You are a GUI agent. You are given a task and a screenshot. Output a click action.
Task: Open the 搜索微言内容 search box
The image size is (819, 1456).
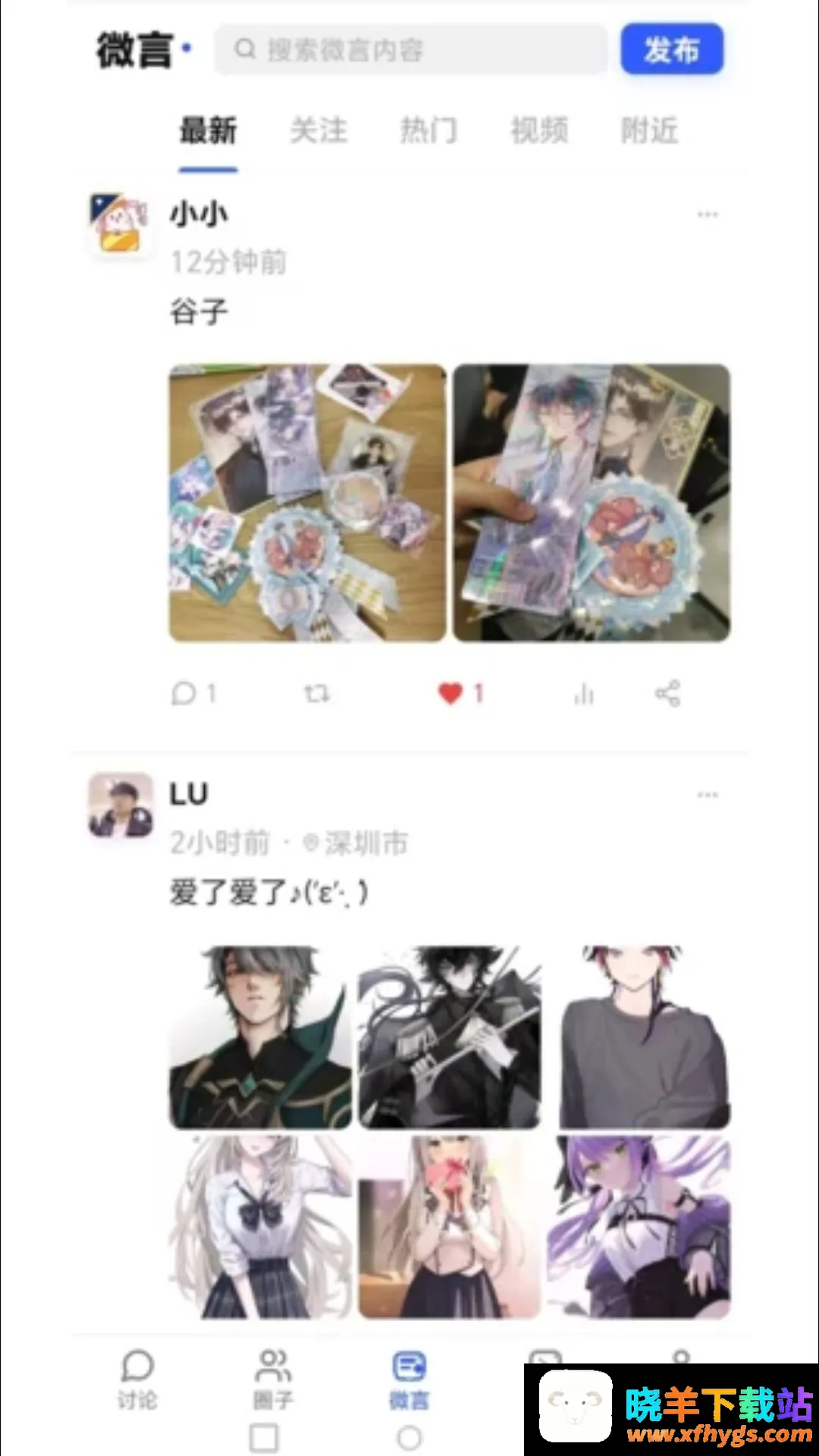pos(410,50)
